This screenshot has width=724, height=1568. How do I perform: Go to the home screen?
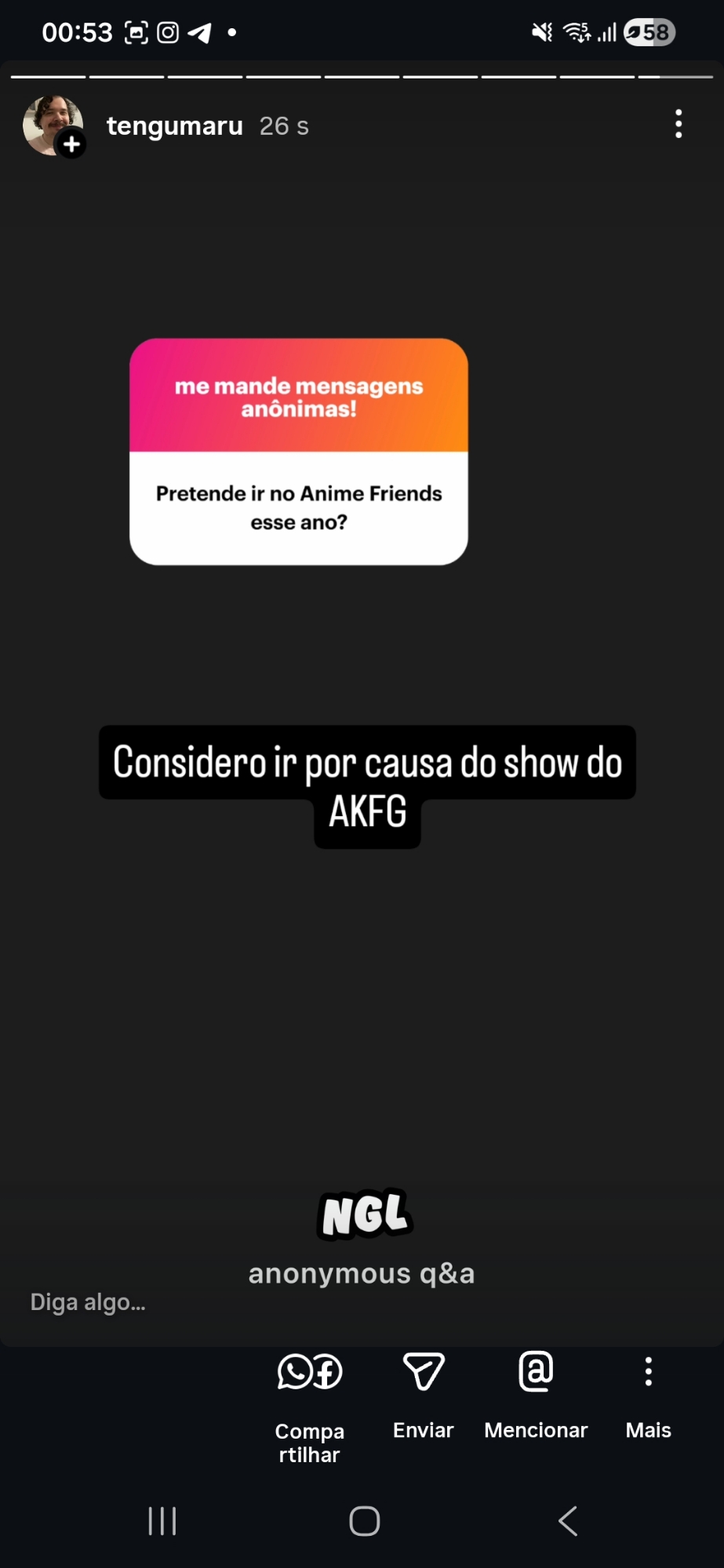364,1521
